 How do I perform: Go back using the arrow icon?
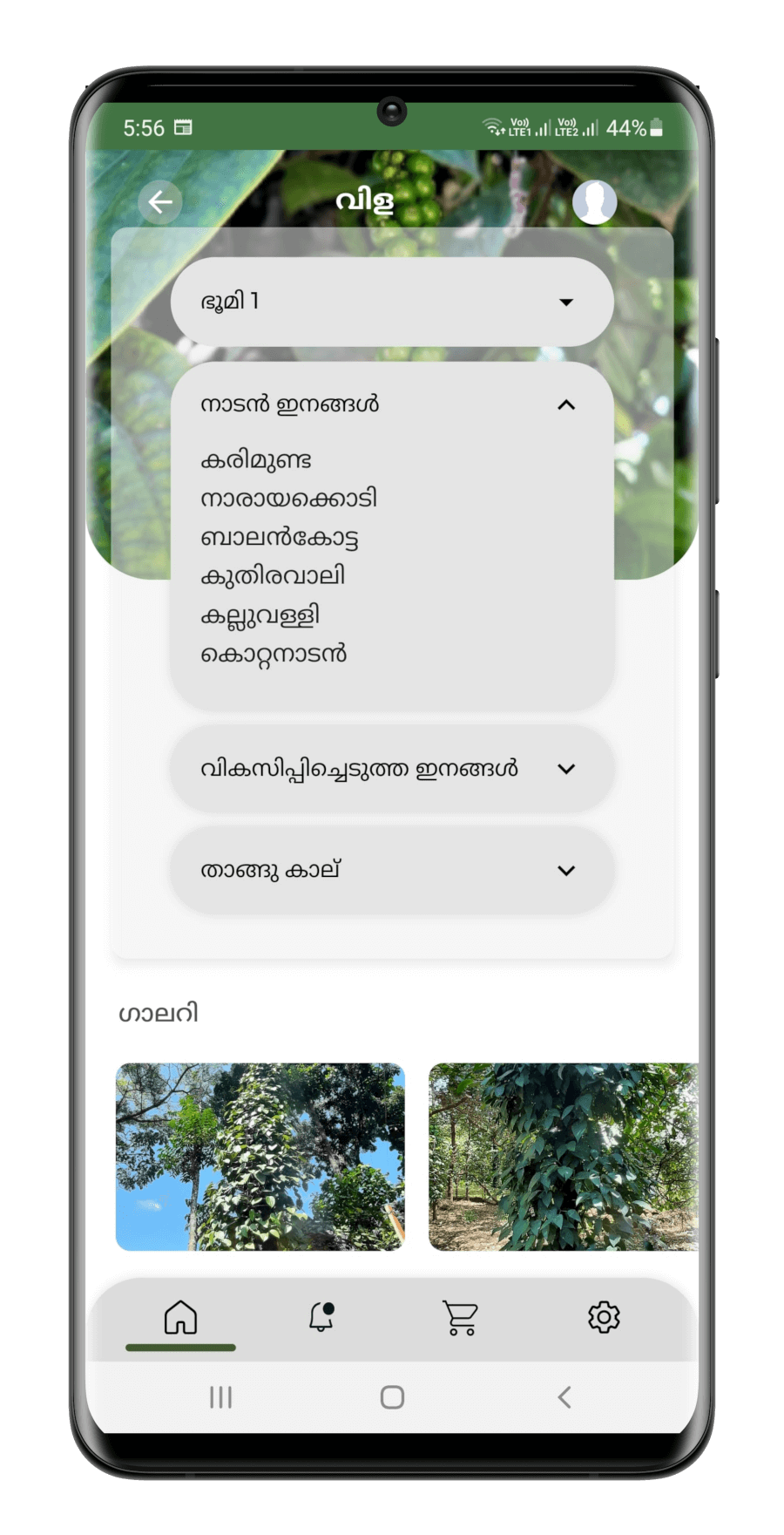(x=160, y=202)
